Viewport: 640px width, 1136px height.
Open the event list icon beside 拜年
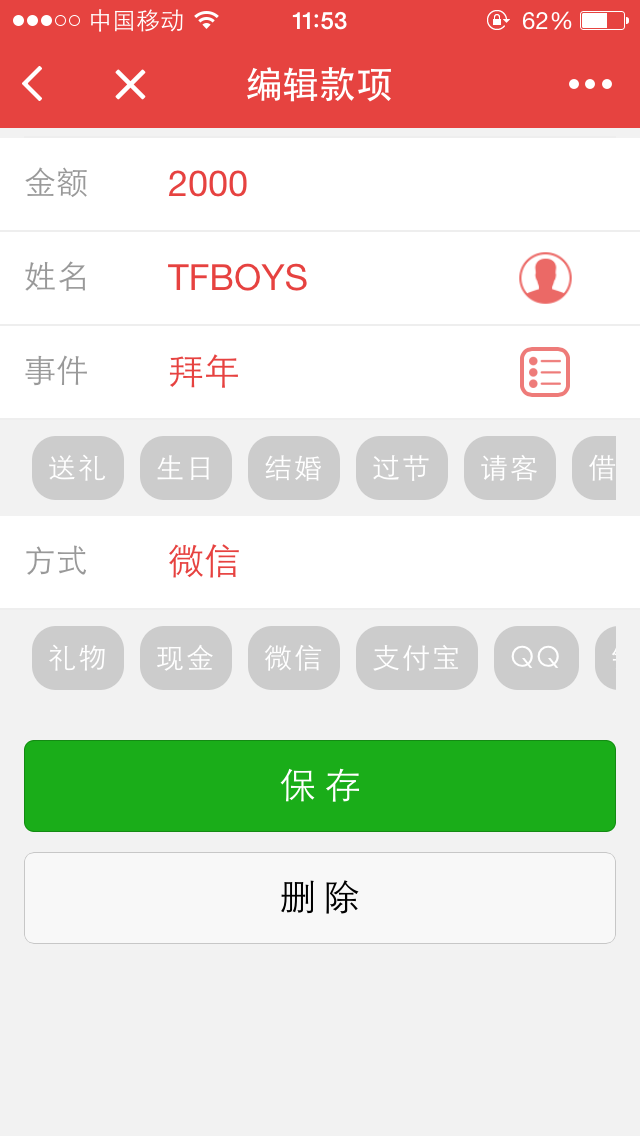click(x=545, y=372)
